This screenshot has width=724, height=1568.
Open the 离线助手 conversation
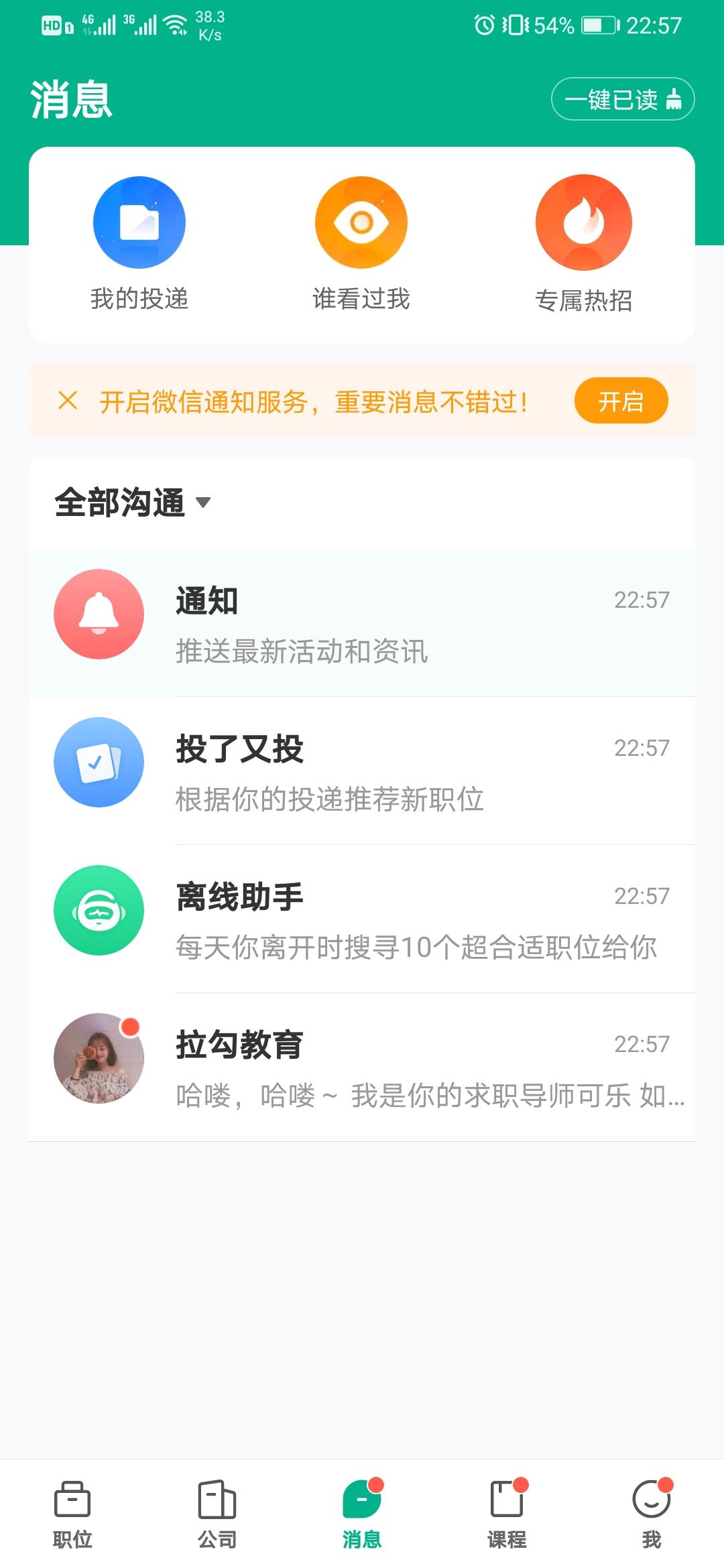pyautogui.click(x=362, y=919)
